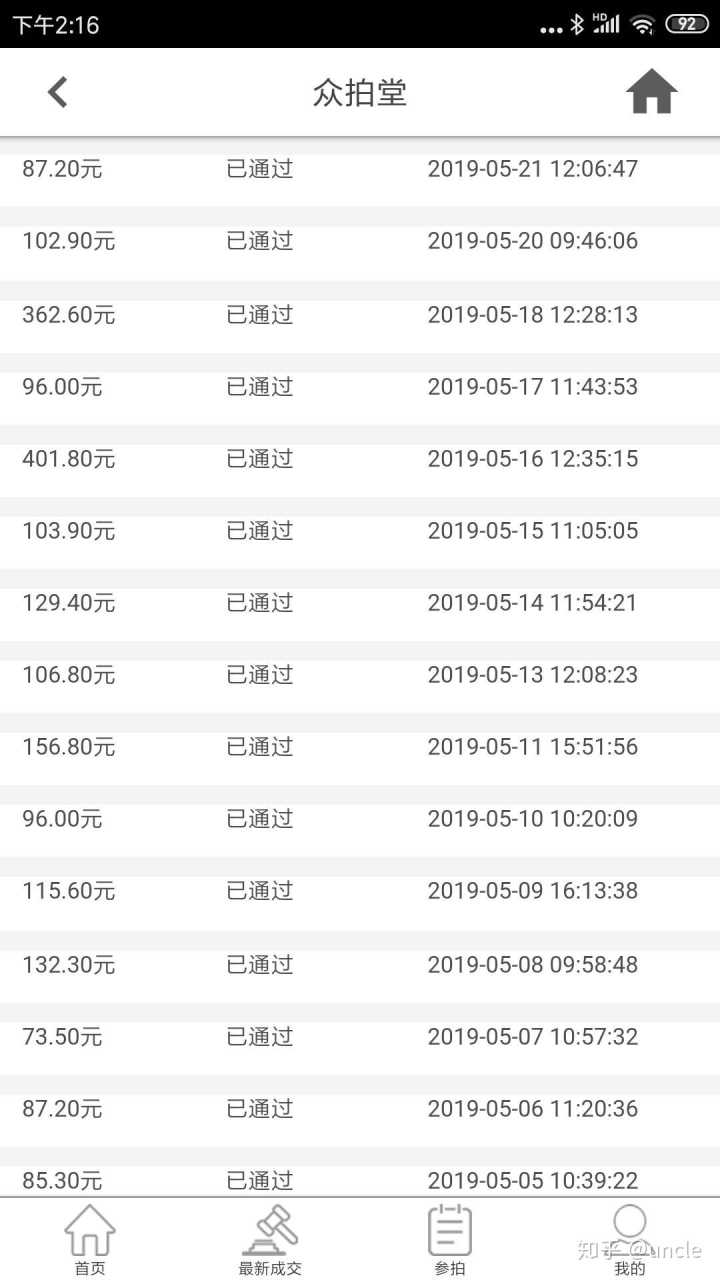The image size is (720, 1280).
Task: Switch to the 首页 tab
Action: [90, 1240]
